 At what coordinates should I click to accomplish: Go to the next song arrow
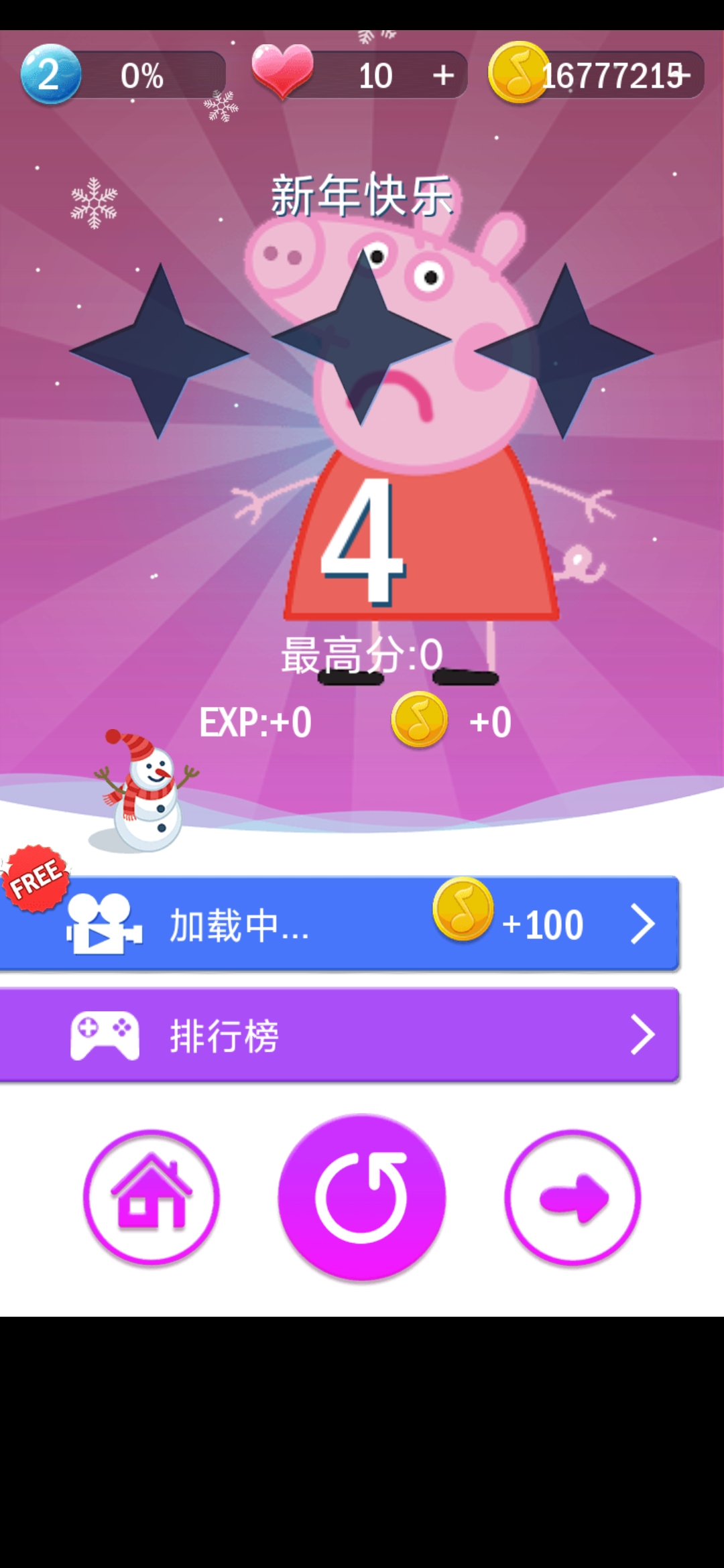[572, 1197]
